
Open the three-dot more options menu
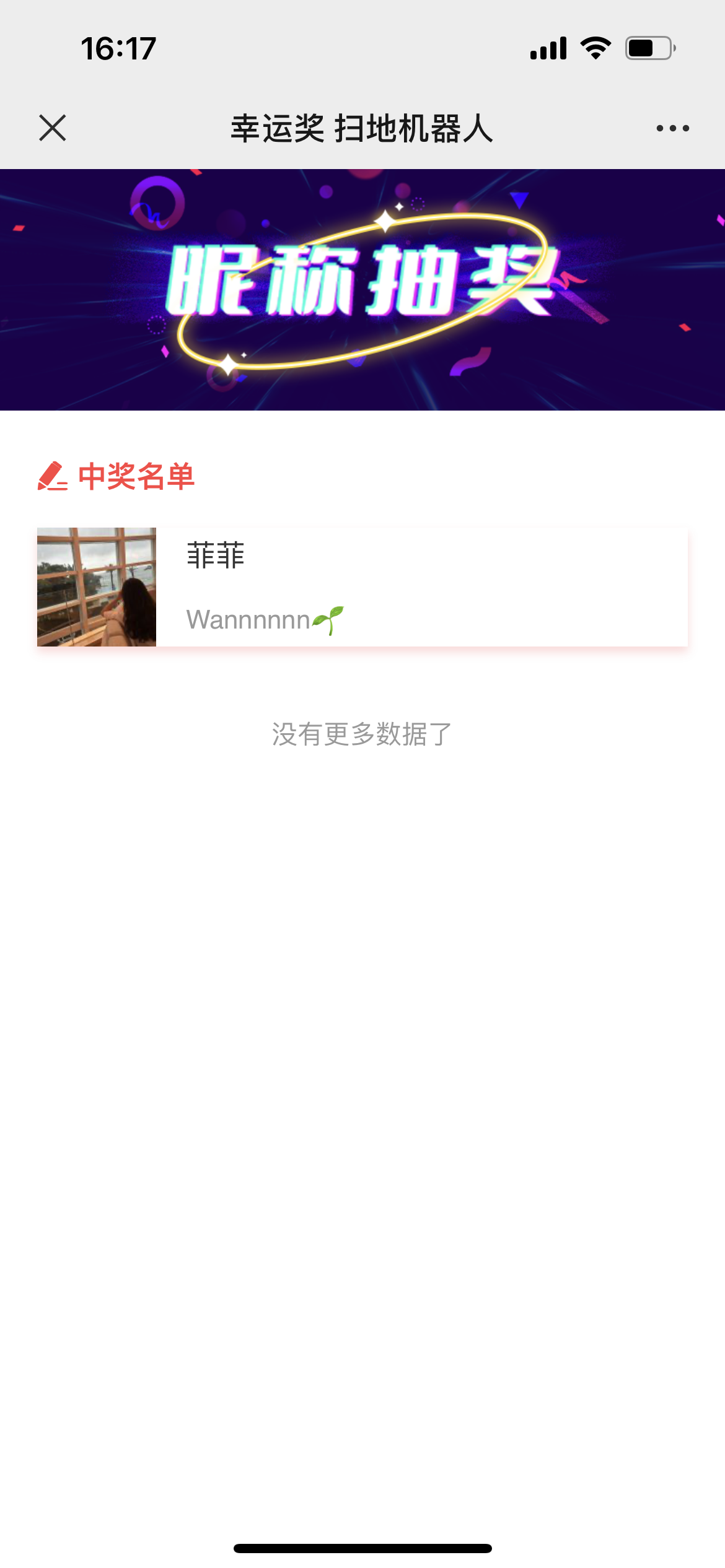tap(672, 128)
